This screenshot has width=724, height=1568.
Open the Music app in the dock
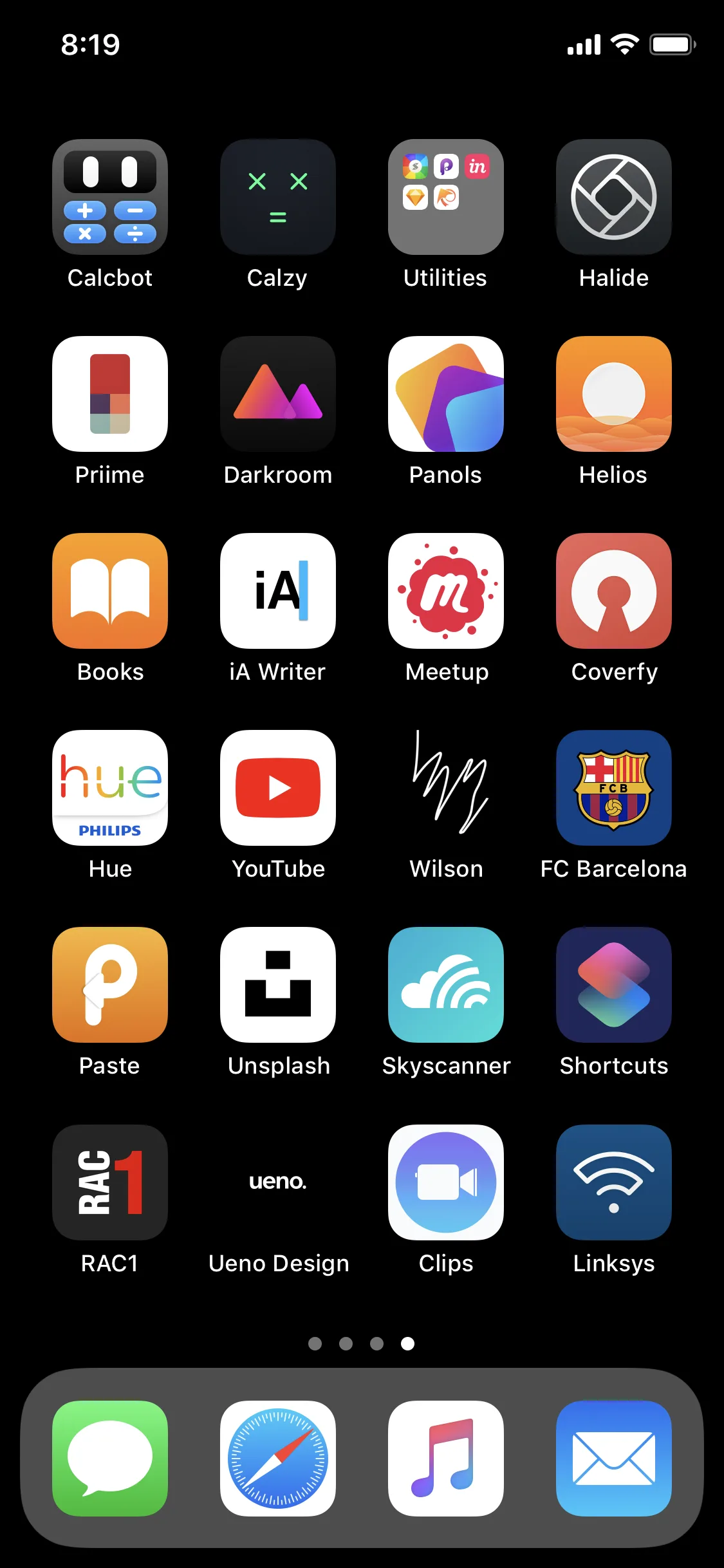[x=446, y=1459]
